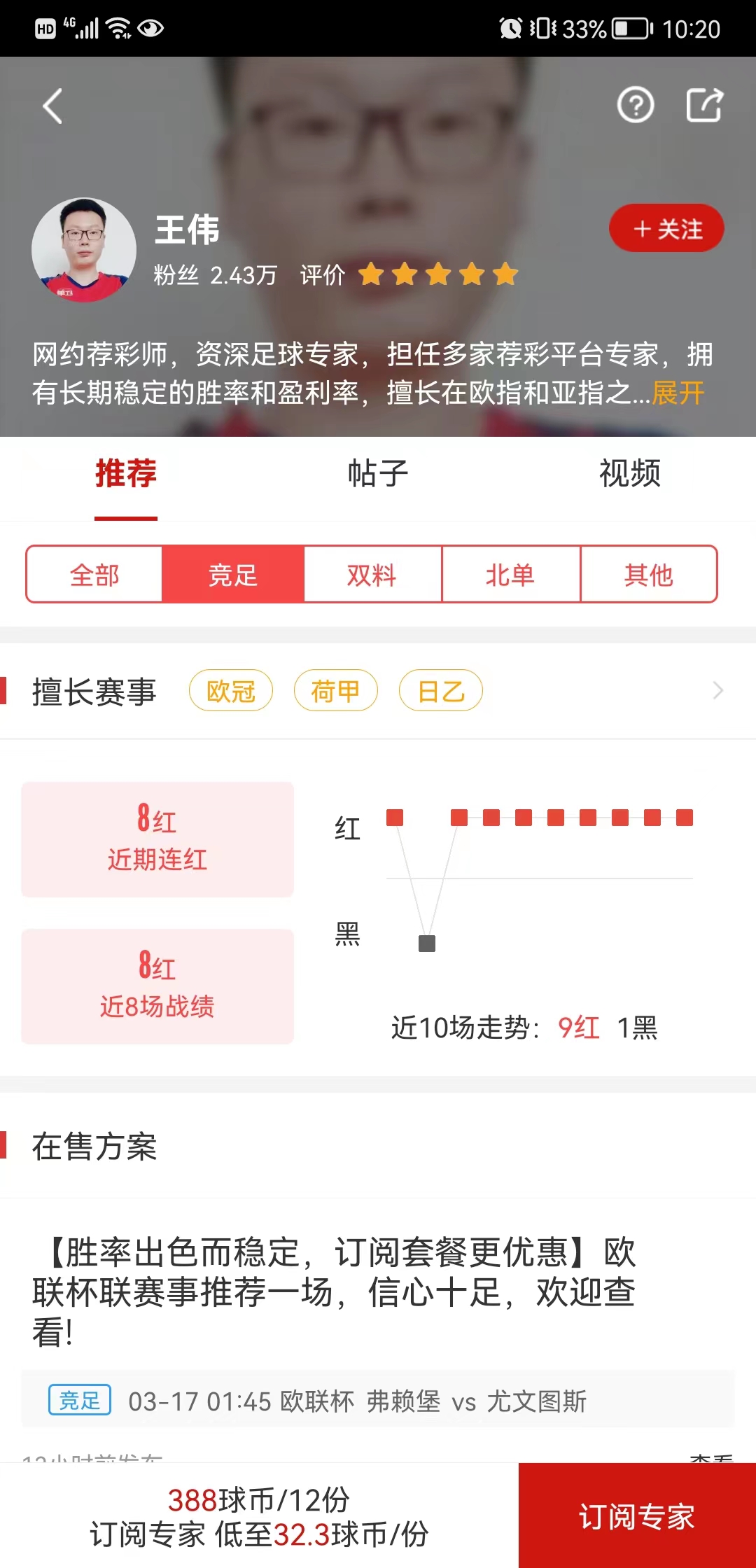The height and width of the screenshot is (1568, 756).
Task: Show the 其他 category
Action: pyautogui.click(x=649, y=575)
